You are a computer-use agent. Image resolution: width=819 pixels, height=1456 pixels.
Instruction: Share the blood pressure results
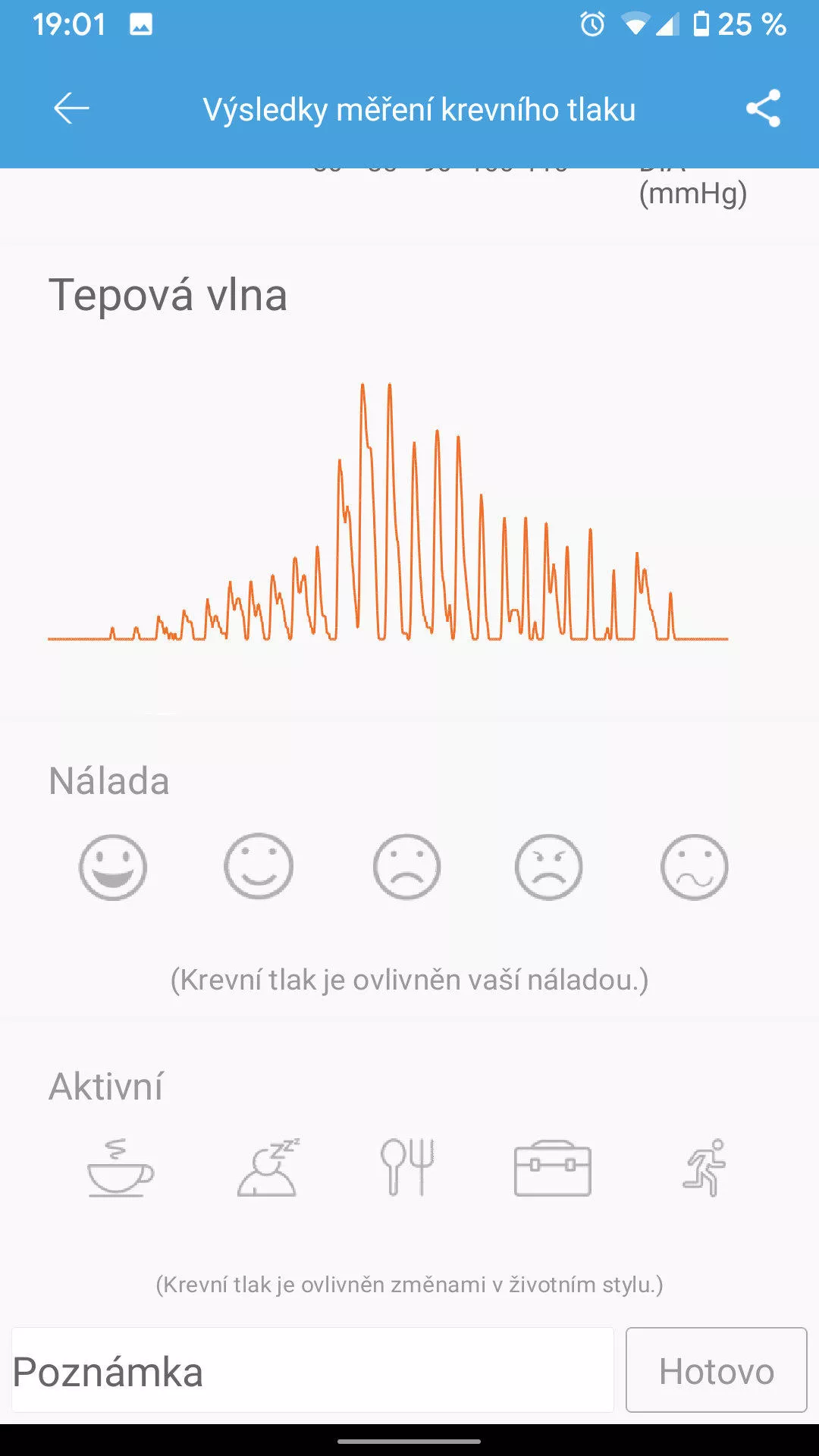(763, 108)
